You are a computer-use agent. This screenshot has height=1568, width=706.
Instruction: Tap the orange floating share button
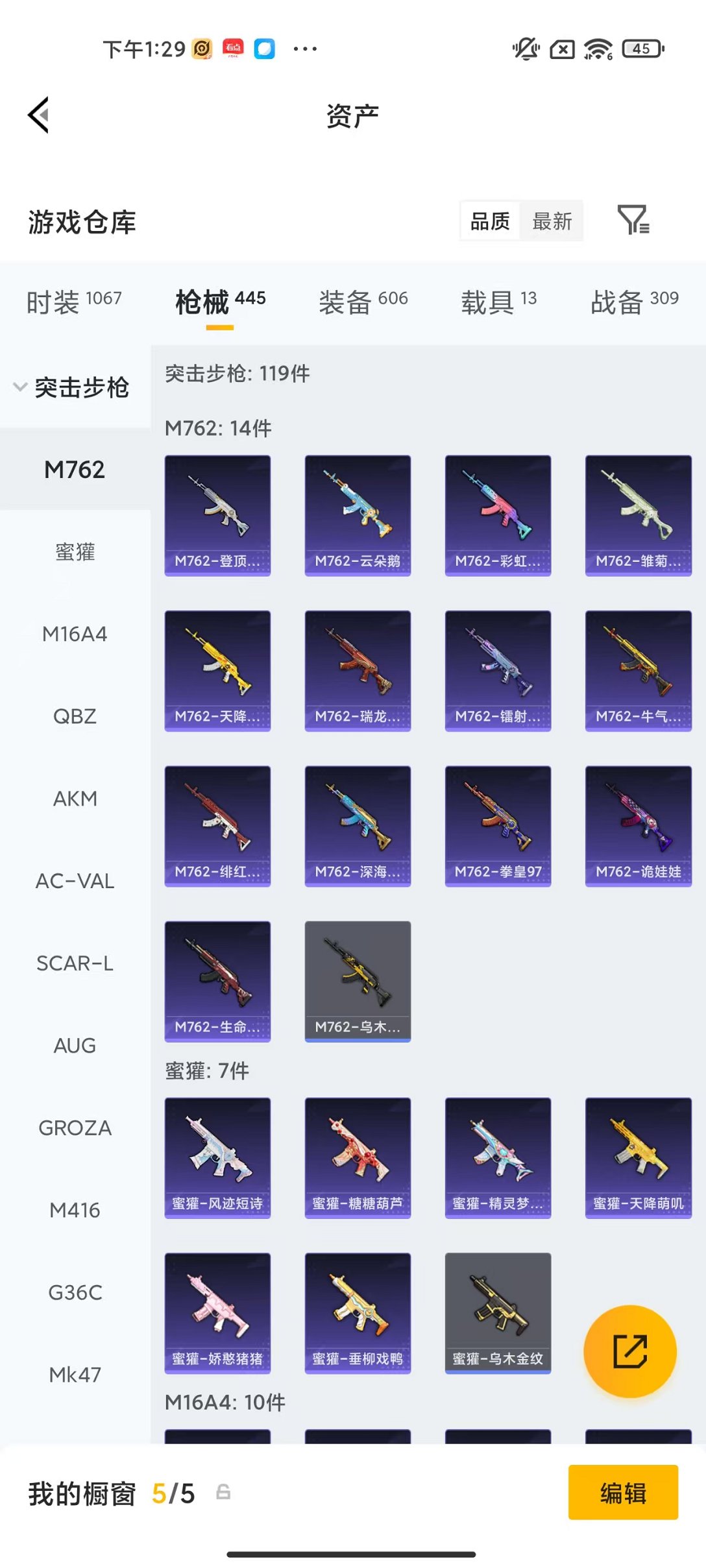click(629, 1351)
